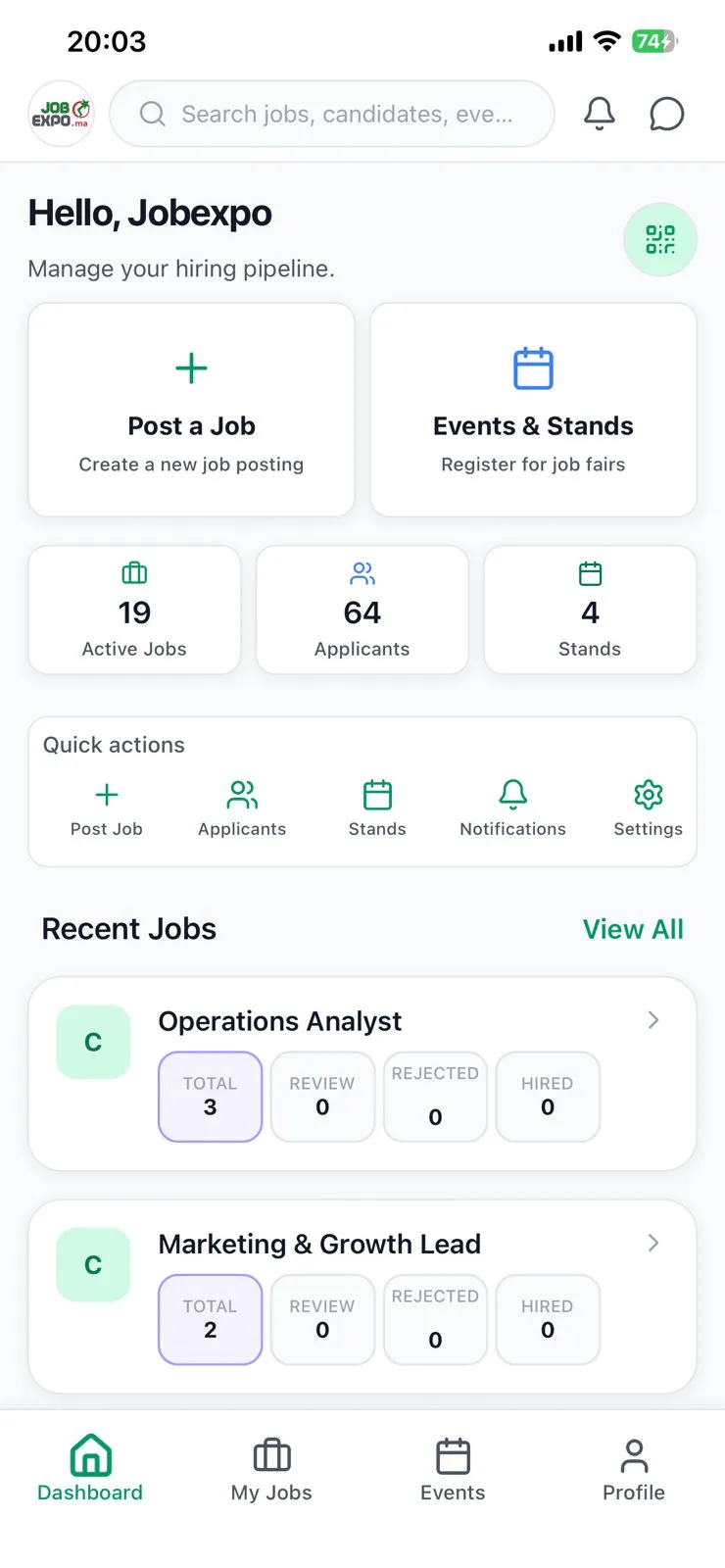725x1568 pixels.
Task: View the 4 Stands tile
Action: point(590,610)
